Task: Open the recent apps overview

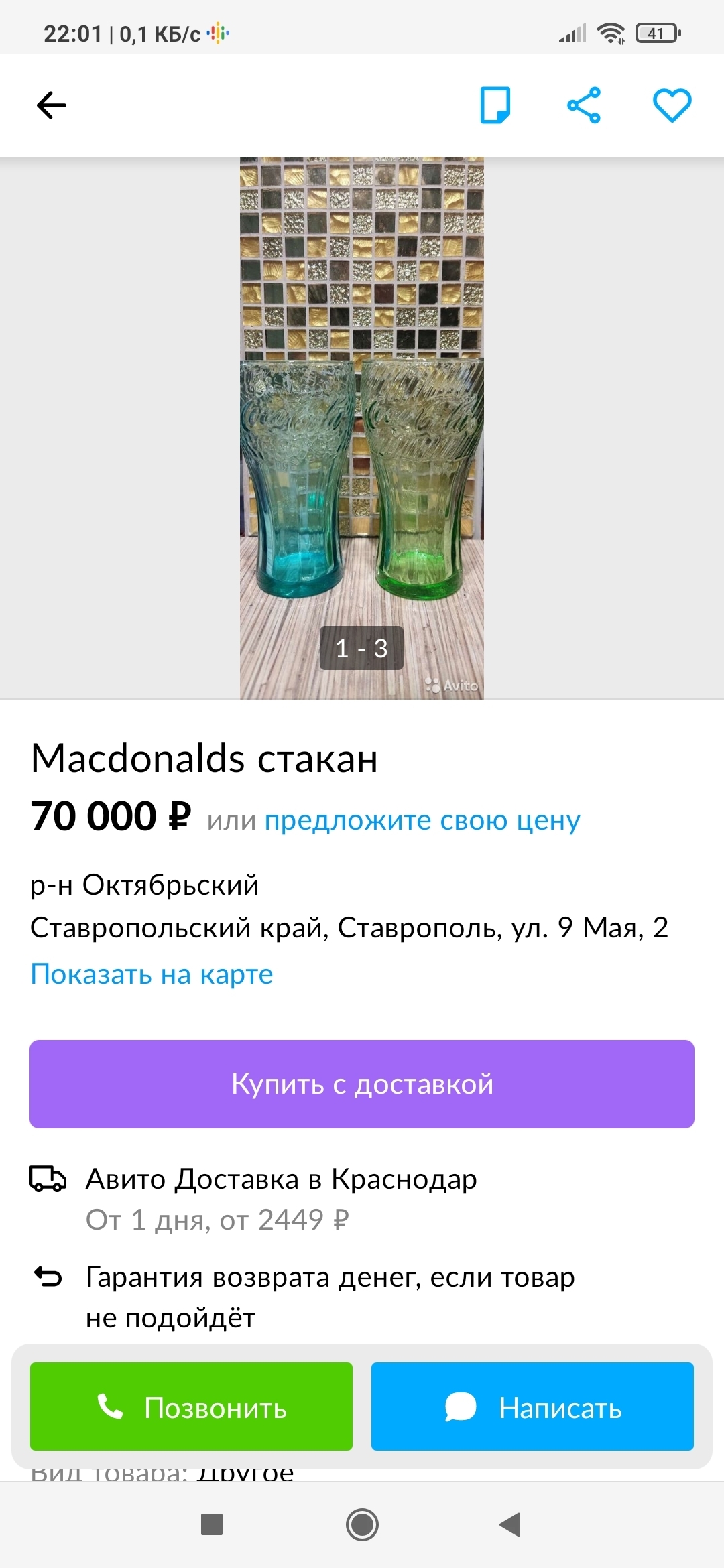Action: [x=212, y=1525]
